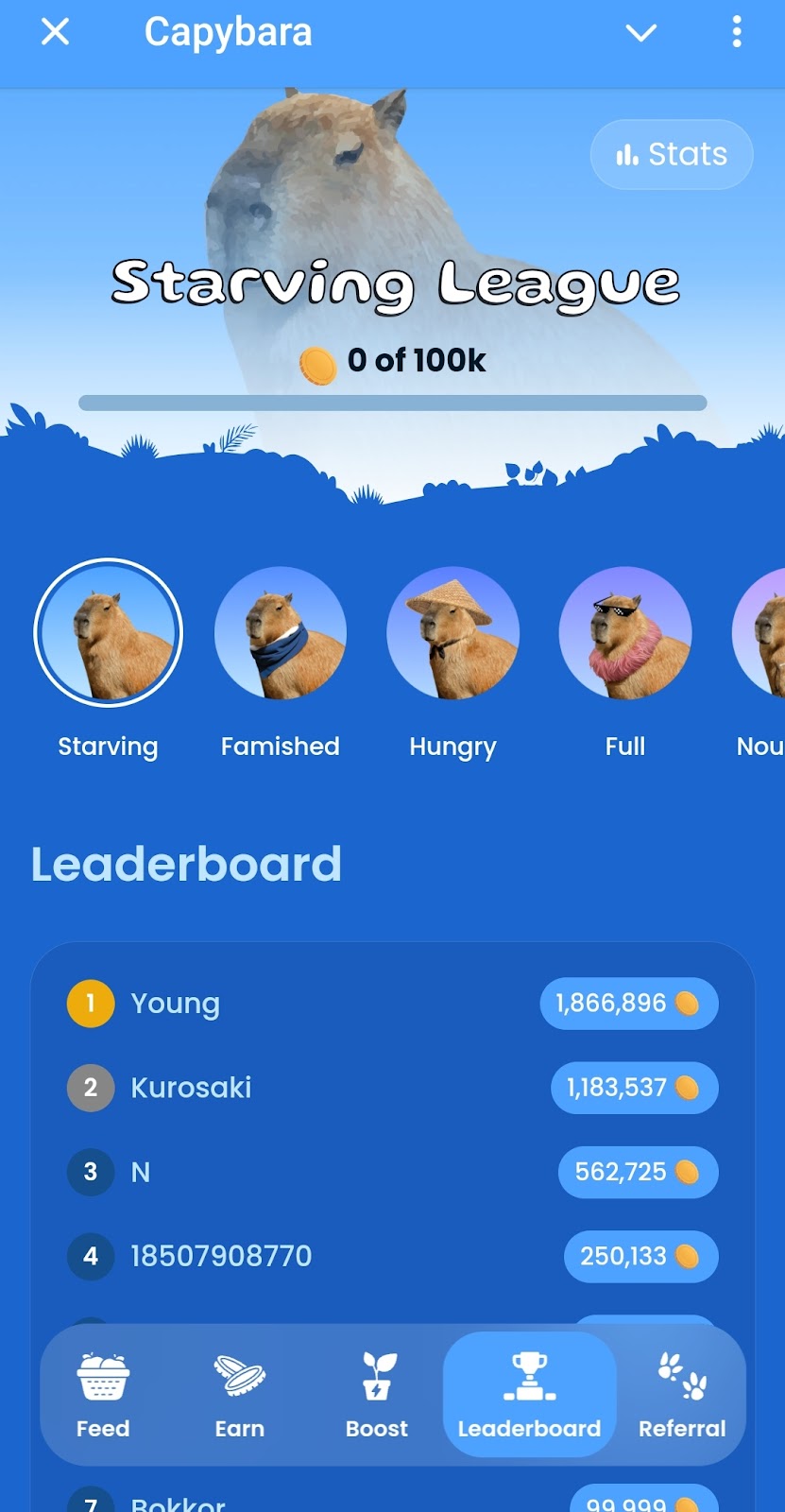View the Full league avatar
This screenshot has height=1512, width=785.
[625, 632]
